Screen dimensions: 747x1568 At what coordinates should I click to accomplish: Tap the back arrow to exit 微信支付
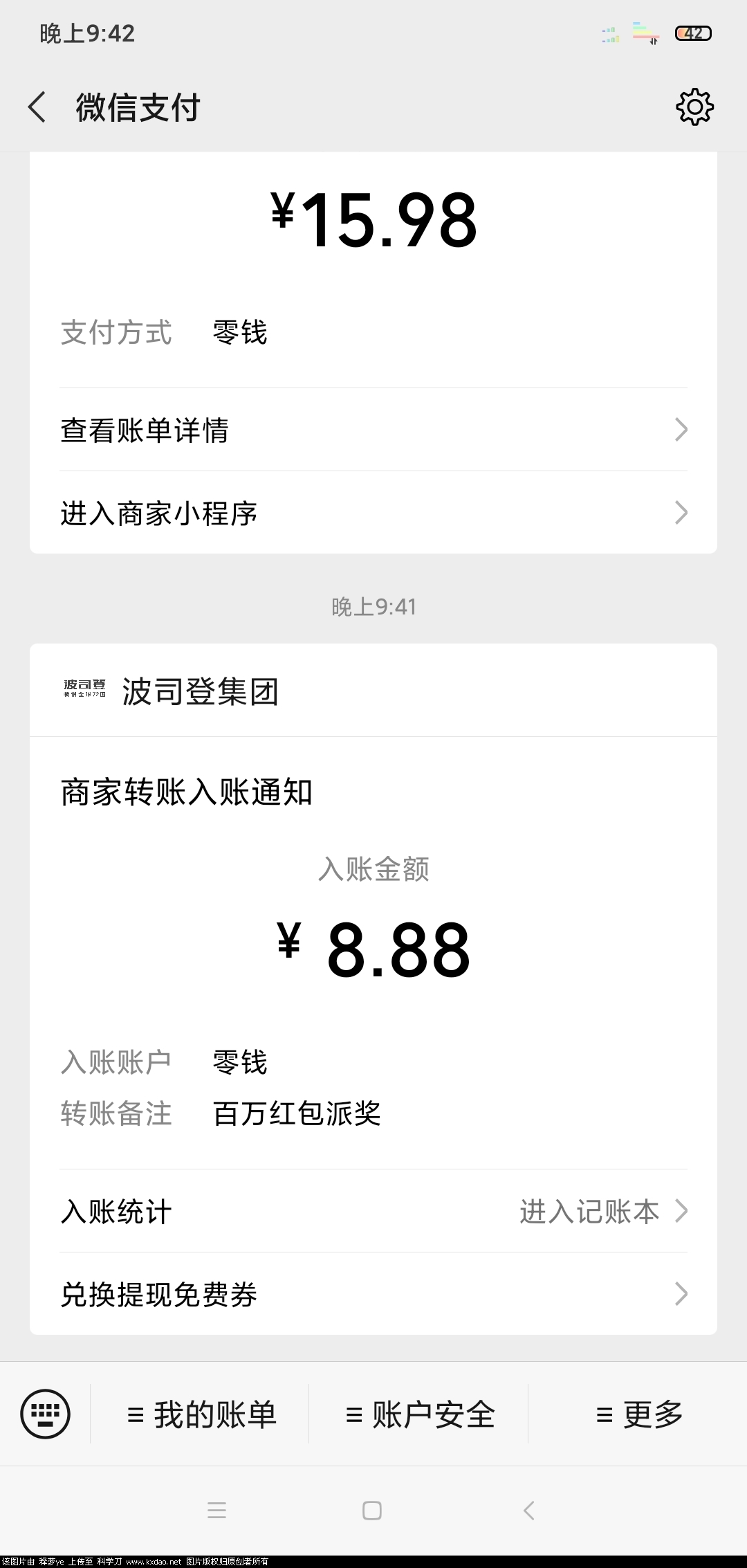(38, 107)
